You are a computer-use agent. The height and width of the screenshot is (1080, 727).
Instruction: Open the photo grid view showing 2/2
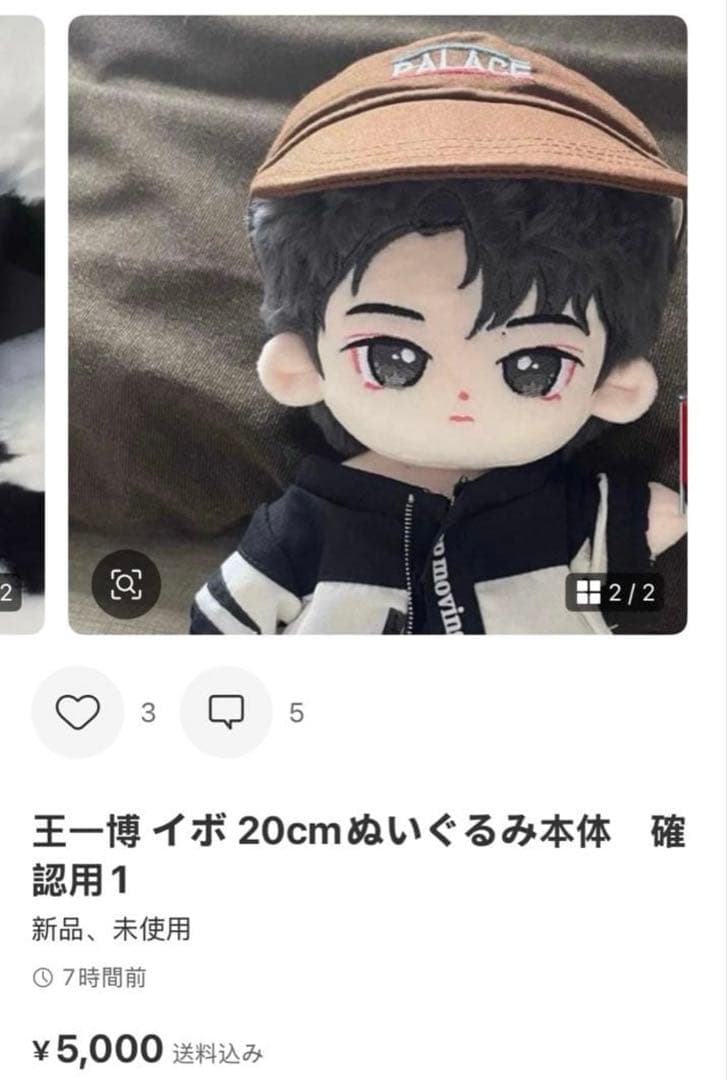point(614,592)
